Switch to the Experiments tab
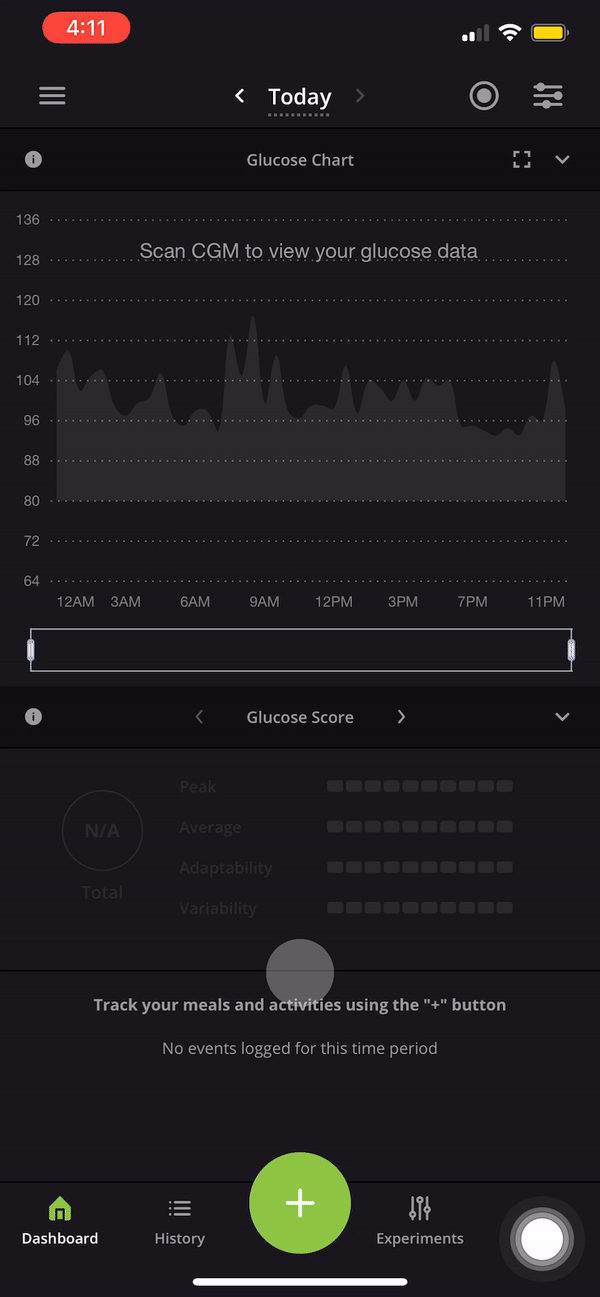This screenshot has width=600, height=1297. [x=420, y=1222]
